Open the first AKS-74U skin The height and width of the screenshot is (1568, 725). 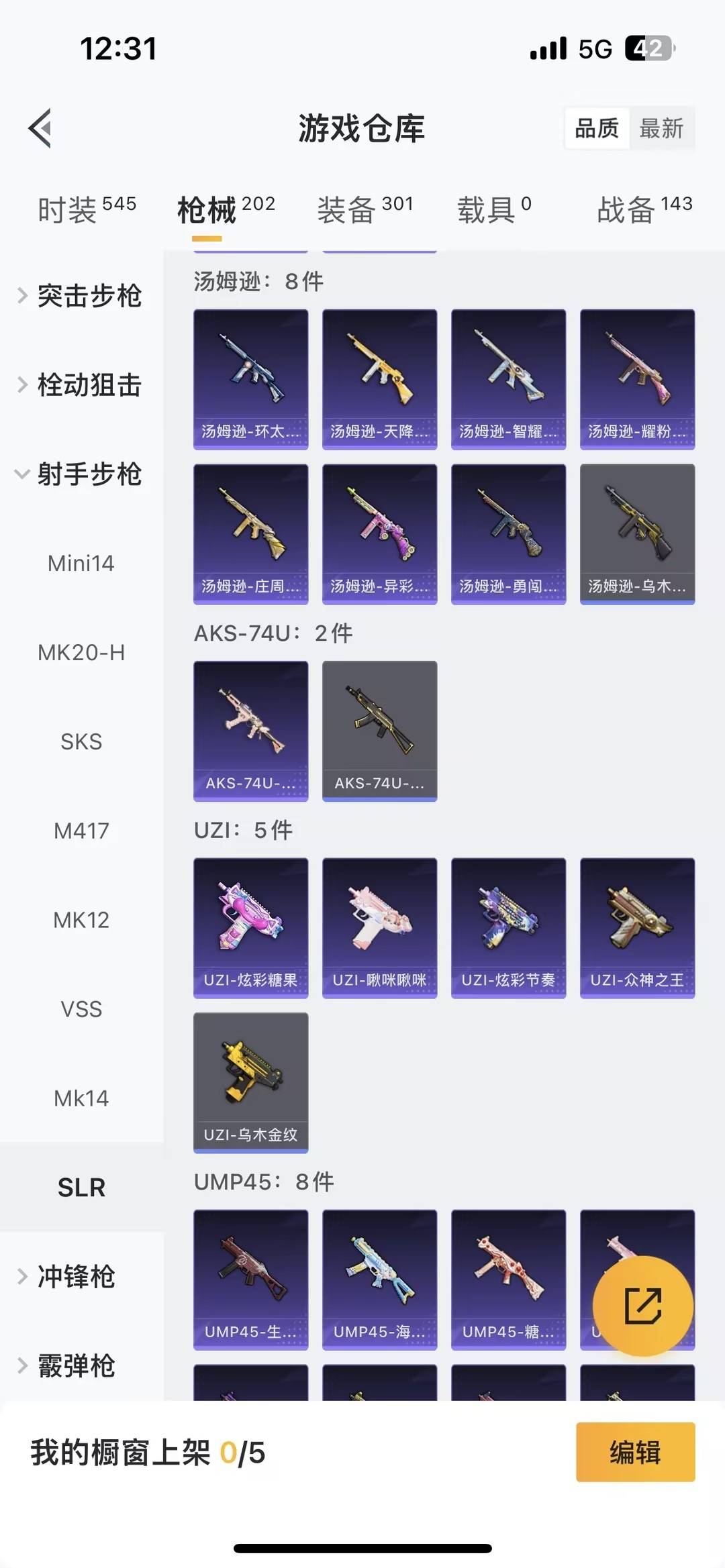coord(250,731)
